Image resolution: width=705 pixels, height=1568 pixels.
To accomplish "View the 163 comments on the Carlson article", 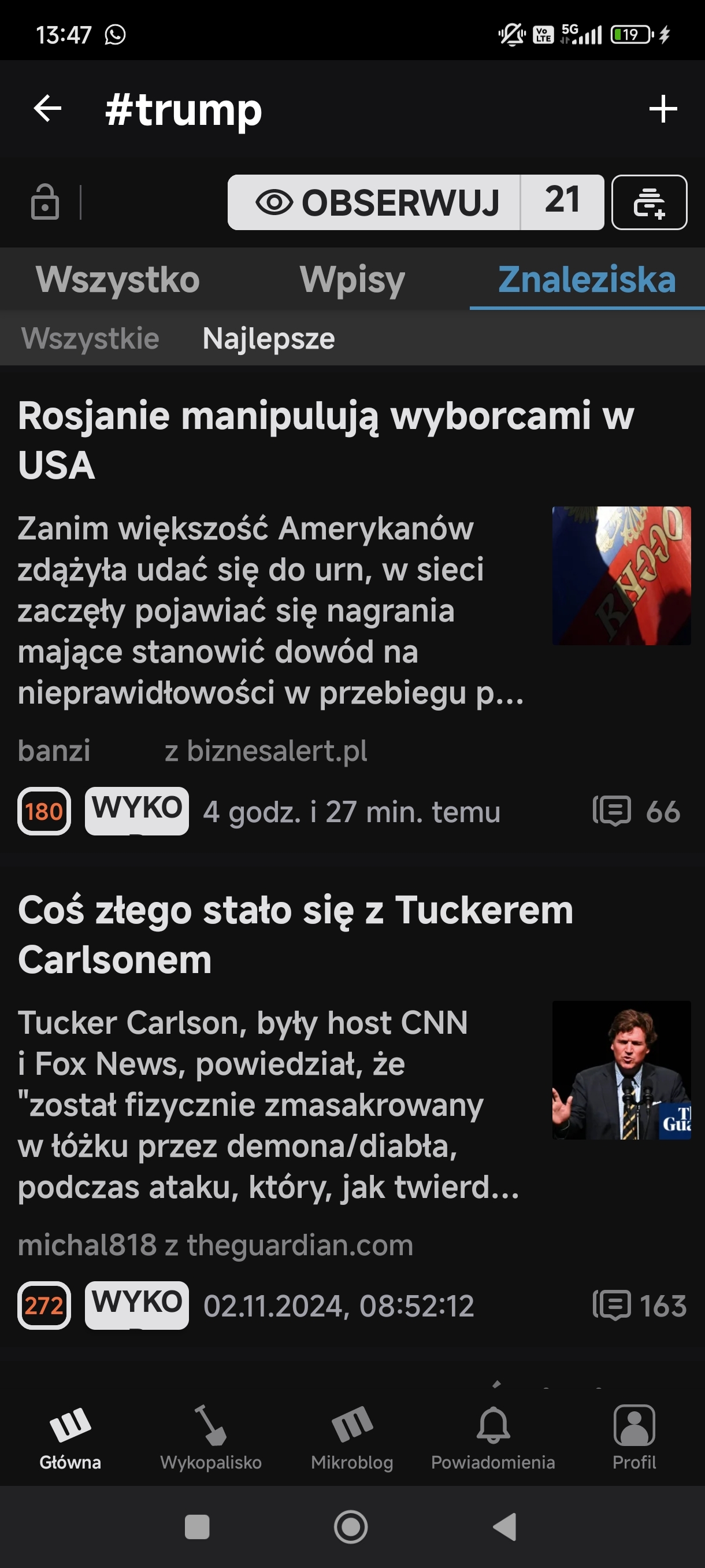I will 639,1306.
